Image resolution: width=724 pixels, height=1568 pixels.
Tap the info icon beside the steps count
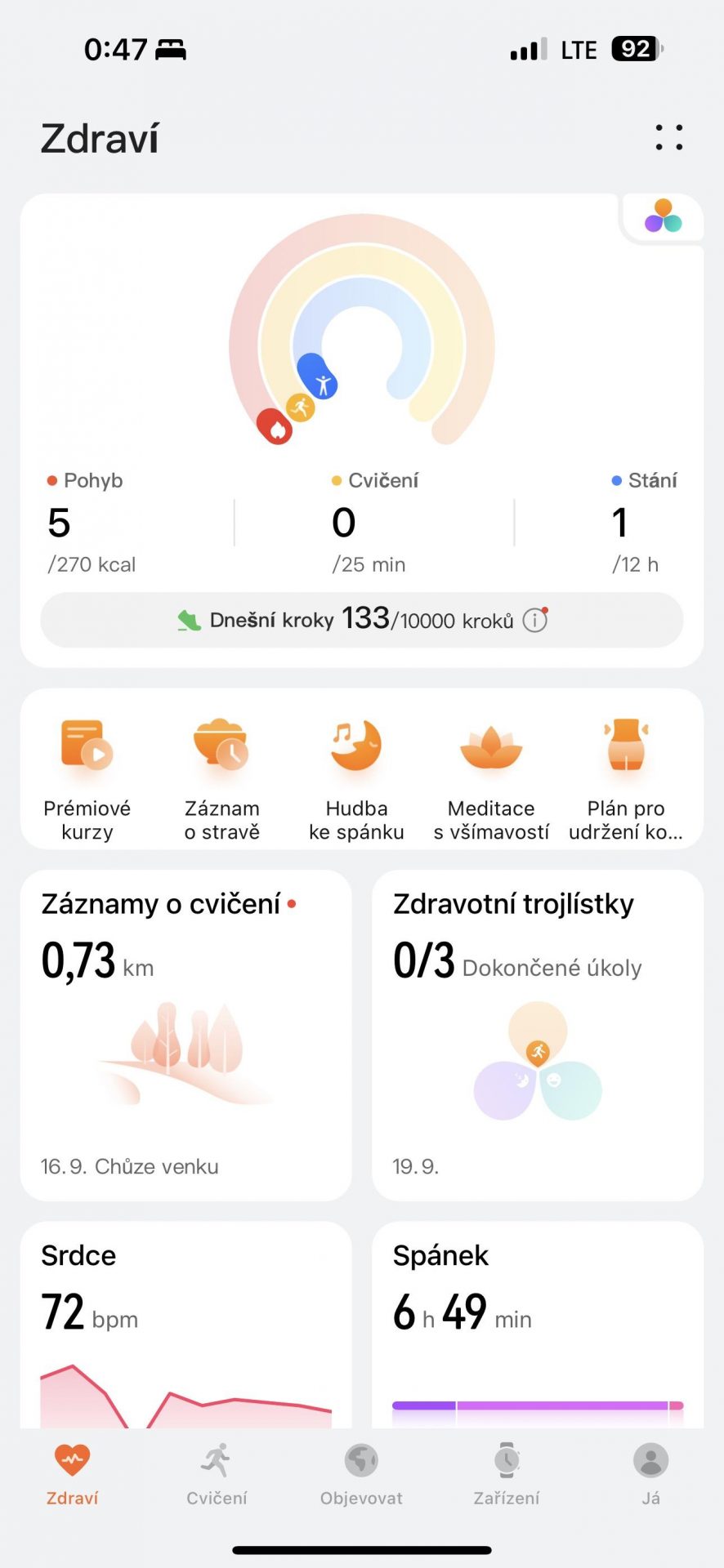pyautogui.click(x=535, y=620)
